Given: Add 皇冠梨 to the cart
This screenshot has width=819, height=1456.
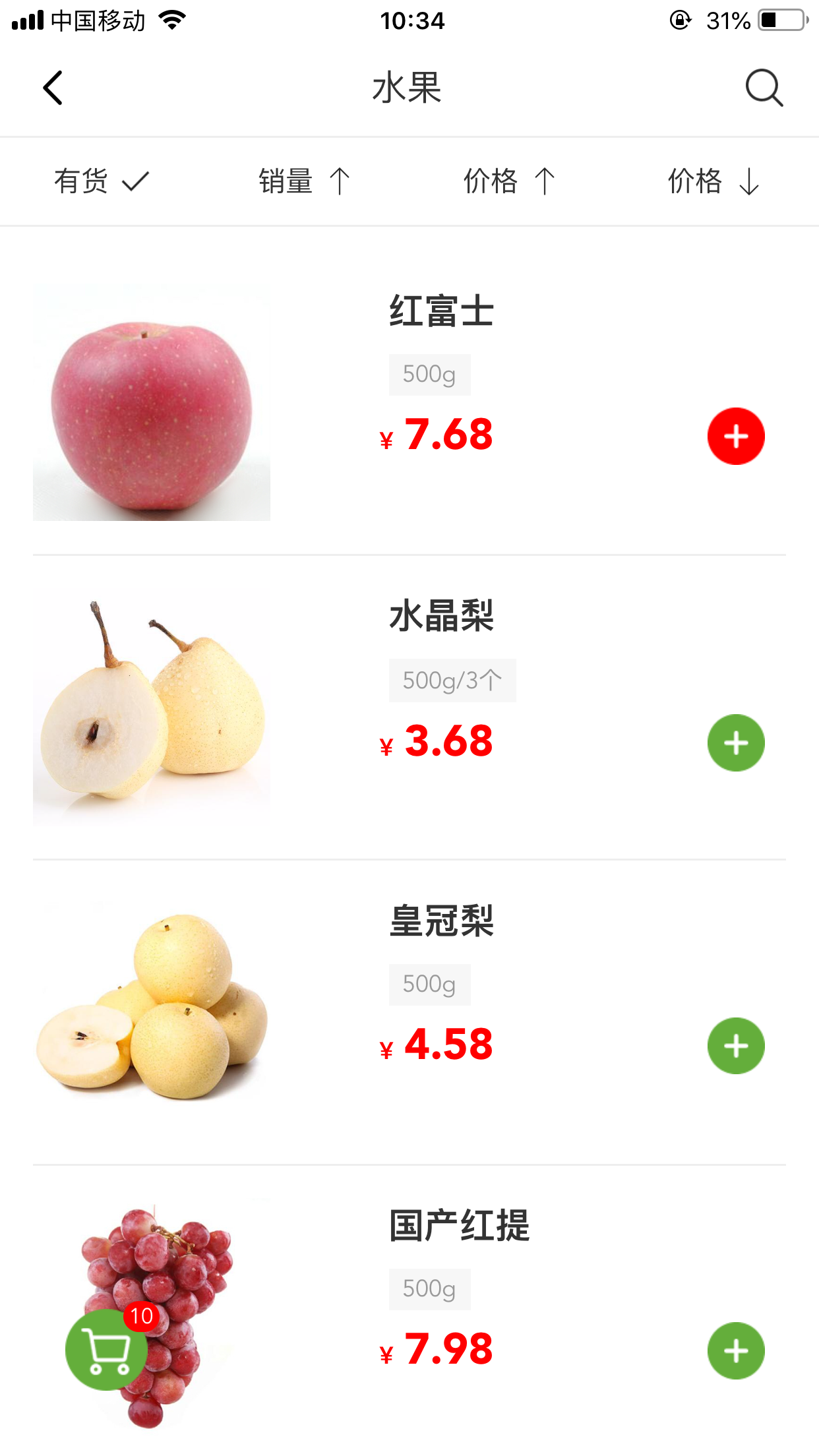Looking at the screenshot, I should [x=736, y=1046].
